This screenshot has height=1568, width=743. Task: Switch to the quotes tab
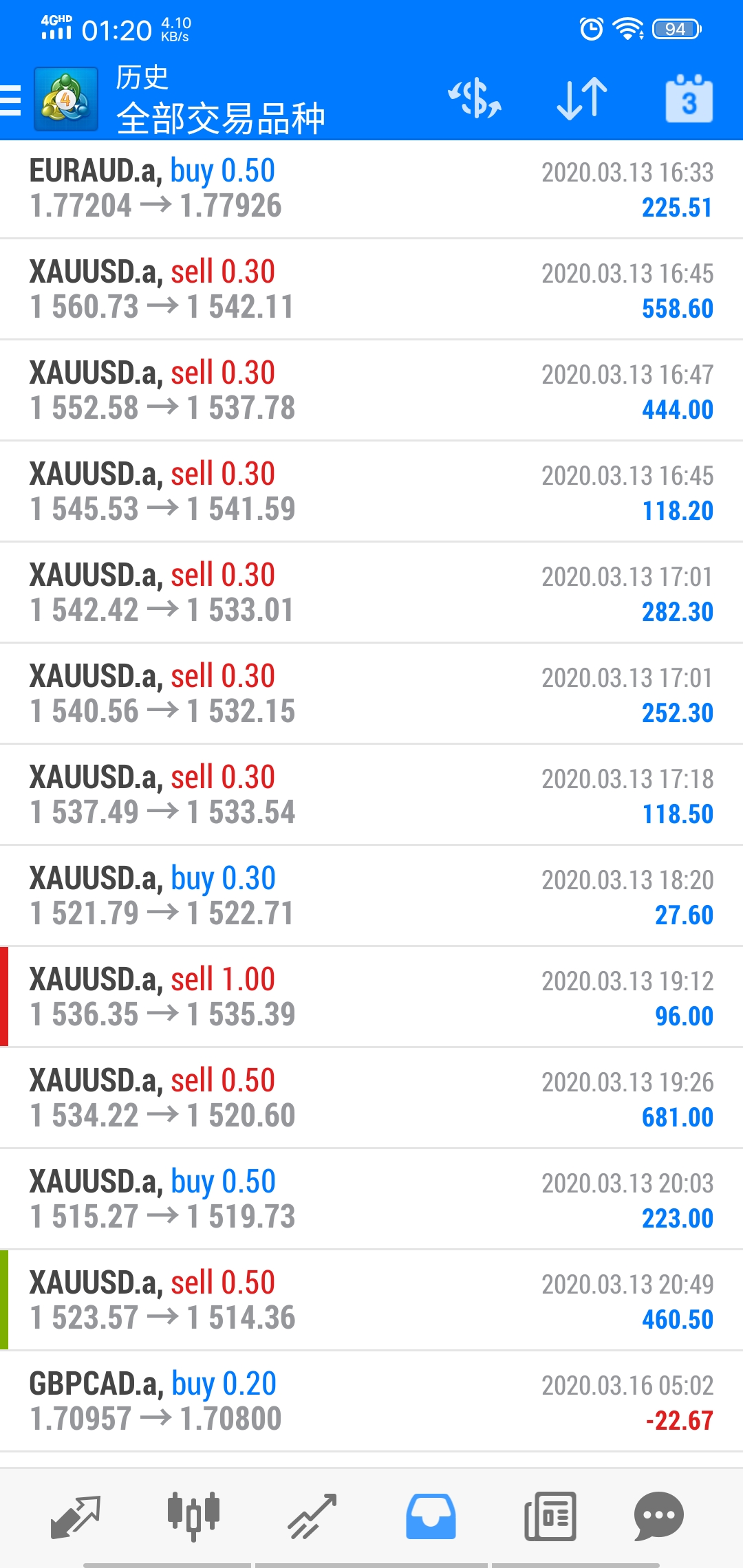point(76,1516)
